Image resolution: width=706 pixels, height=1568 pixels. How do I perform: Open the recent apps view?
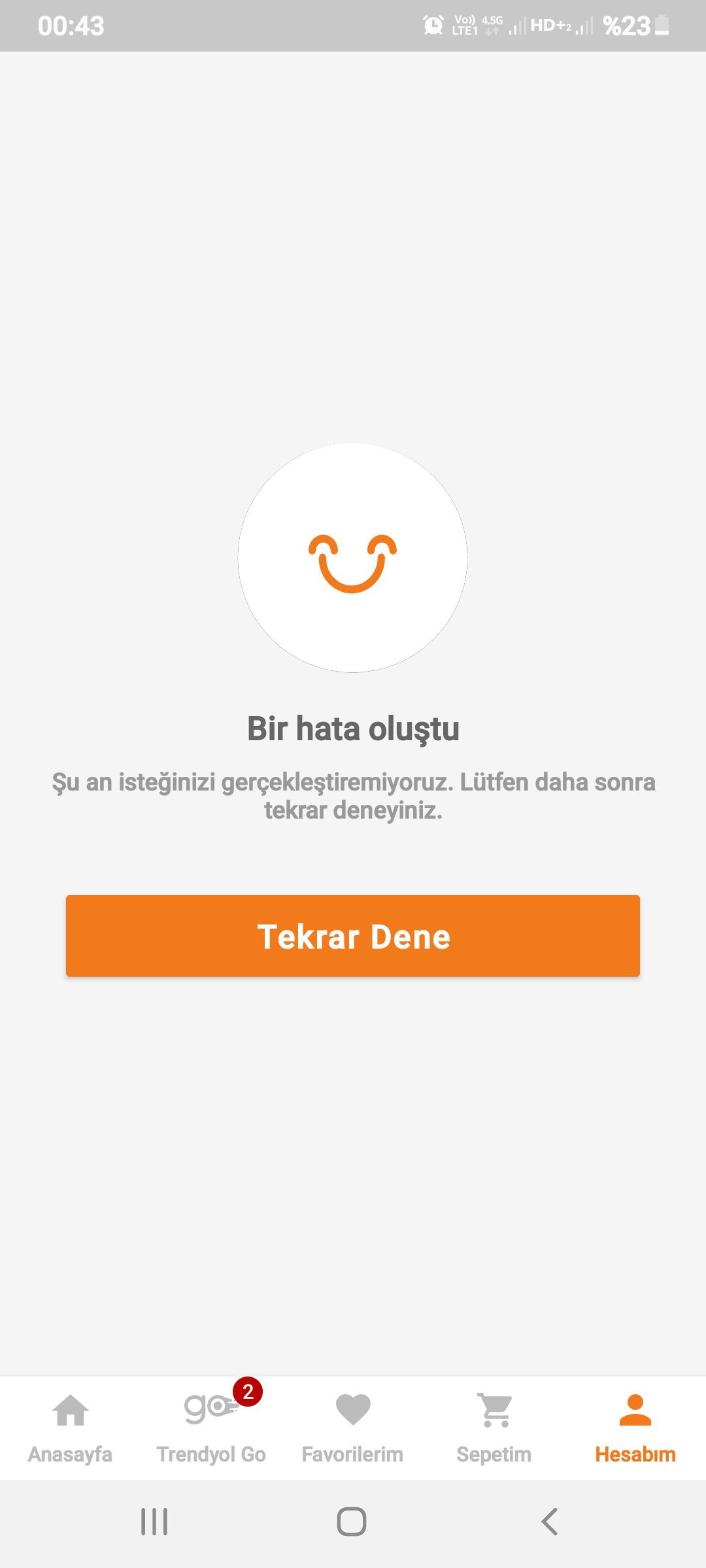pos(155,1522)
